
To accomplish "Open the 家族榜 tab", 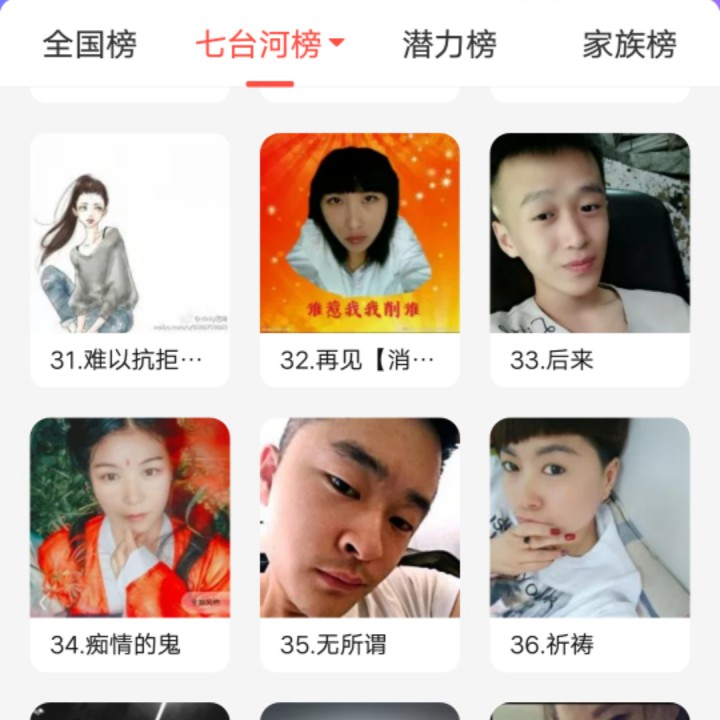I will click(630, 45).
